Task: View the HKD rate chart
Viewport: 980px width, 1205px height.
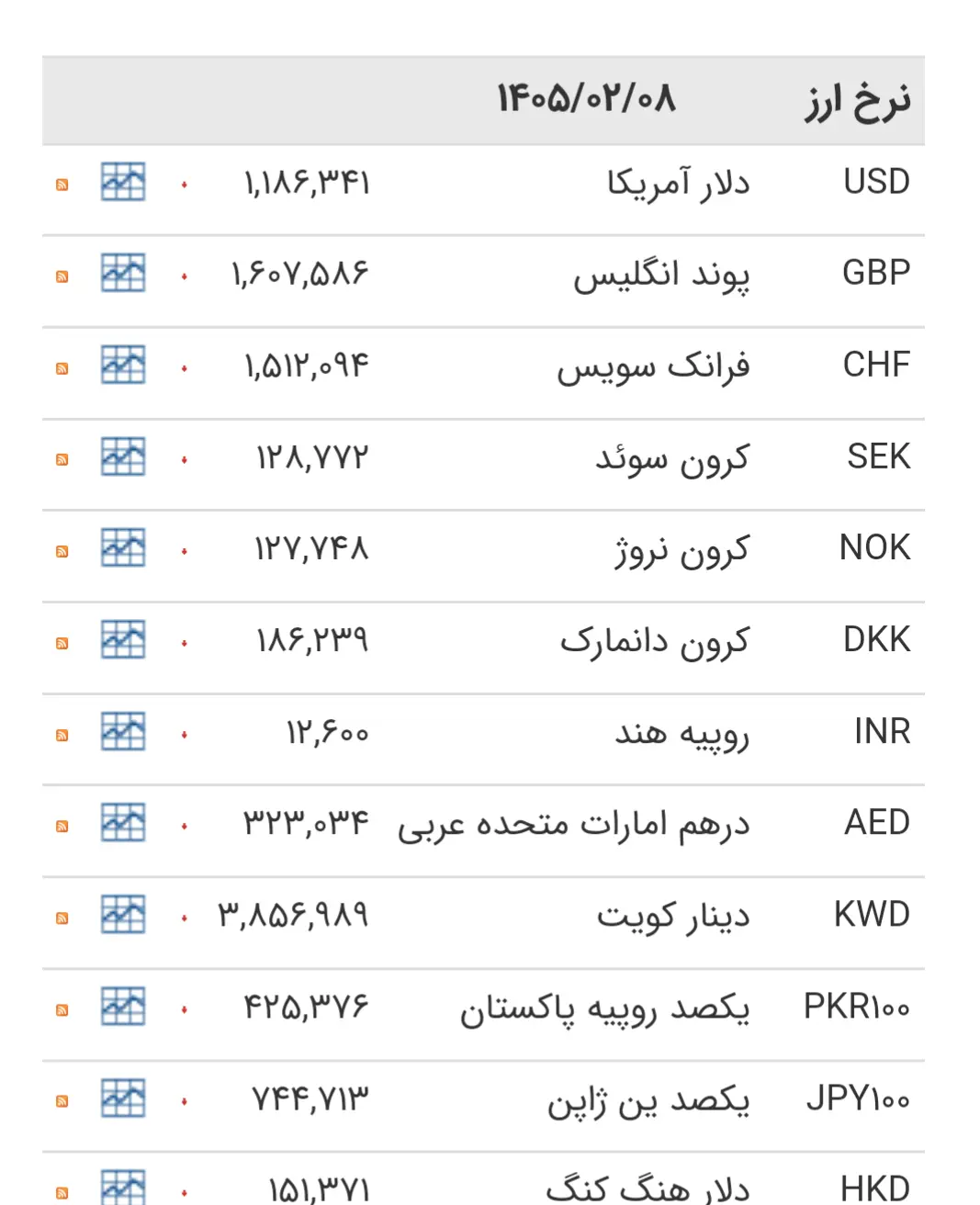Action: pyautogui.click(x=123, y=1187)
